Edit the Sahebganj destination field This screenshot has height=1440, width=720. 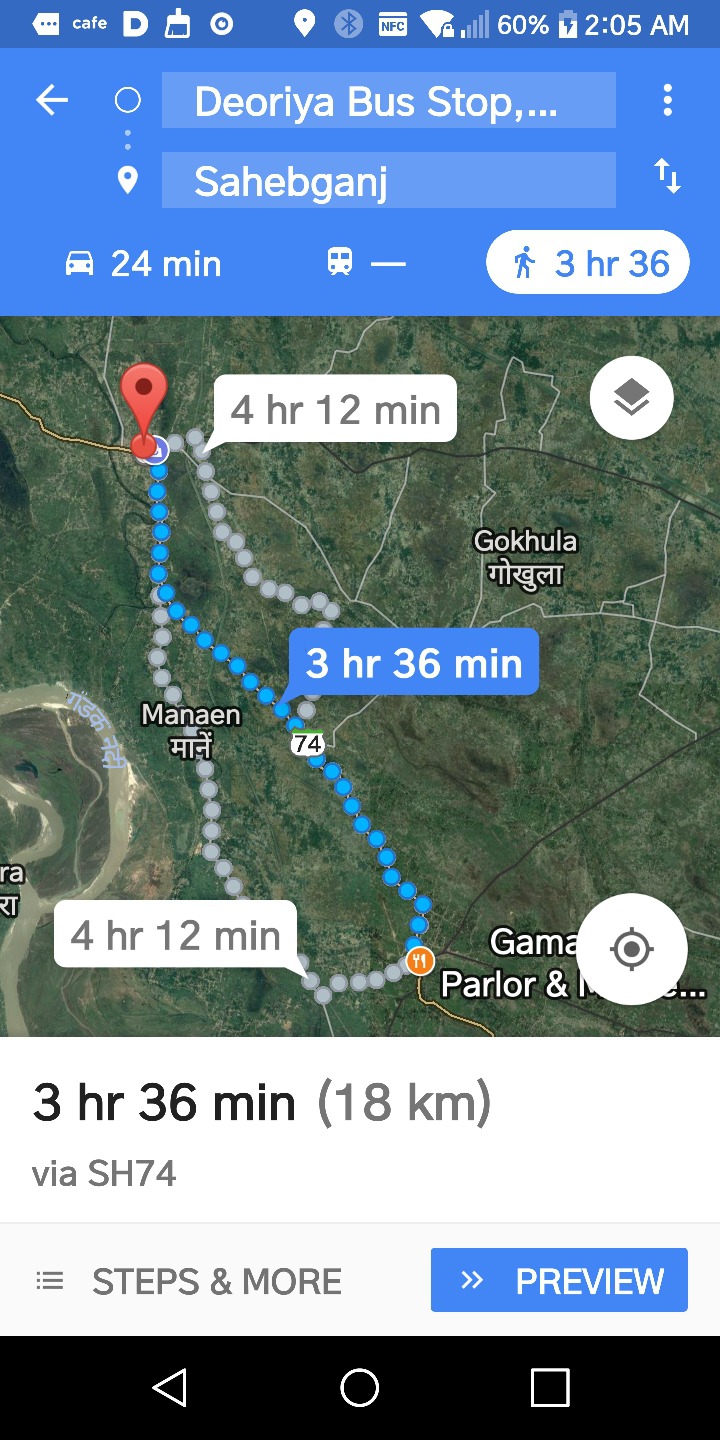pos(389,180)
